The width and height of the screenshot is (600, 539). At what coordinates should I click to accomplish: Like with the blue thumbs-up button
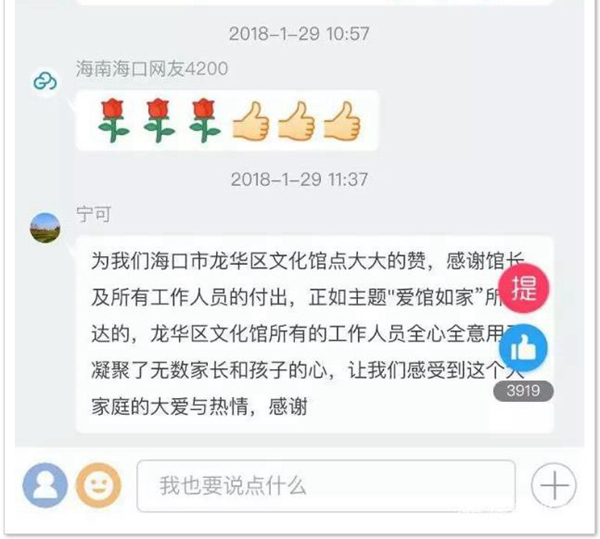pos(523,348)
